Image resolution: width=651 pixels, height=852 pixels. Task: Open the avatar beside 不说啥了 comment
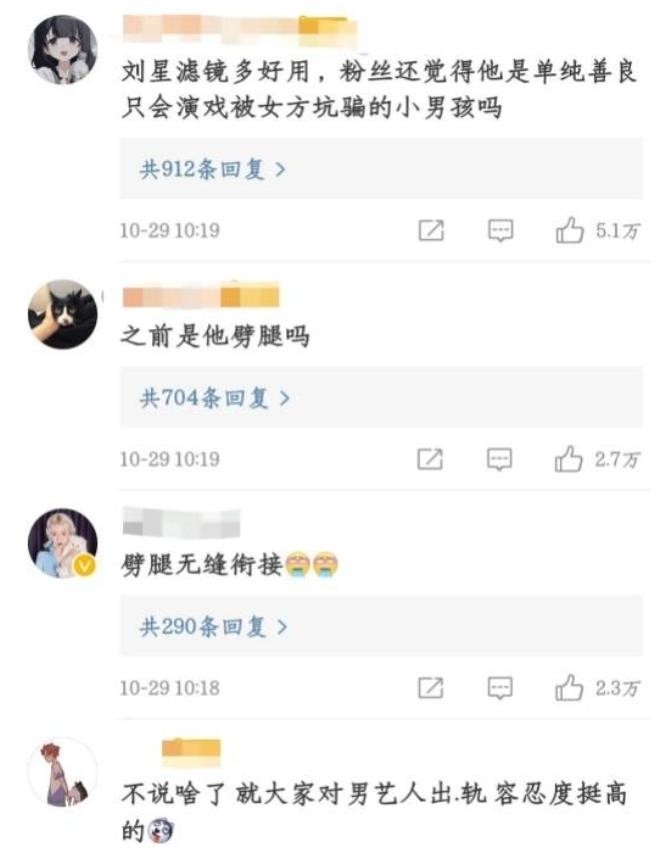point(62,772)
